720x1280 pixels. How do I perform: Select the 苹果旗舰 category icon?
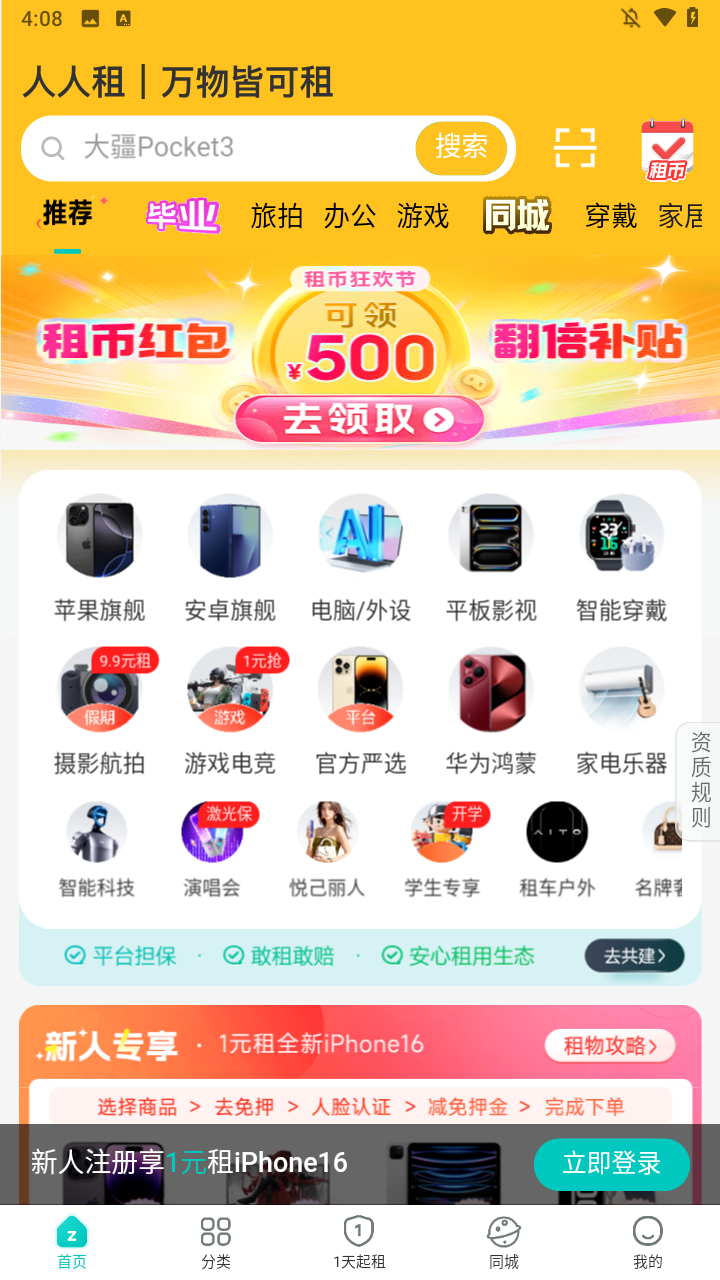[x=100, y=535]
